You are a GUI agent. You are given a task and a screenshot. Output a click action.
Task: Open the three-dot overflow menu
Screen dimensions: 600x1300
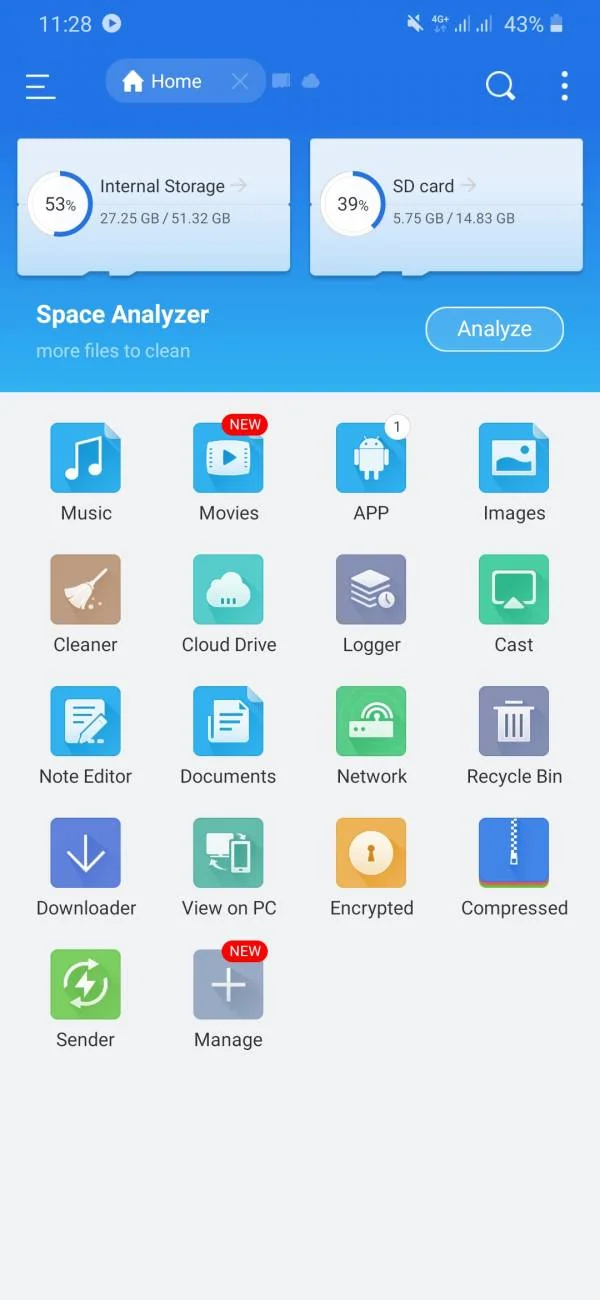point(564,86)
